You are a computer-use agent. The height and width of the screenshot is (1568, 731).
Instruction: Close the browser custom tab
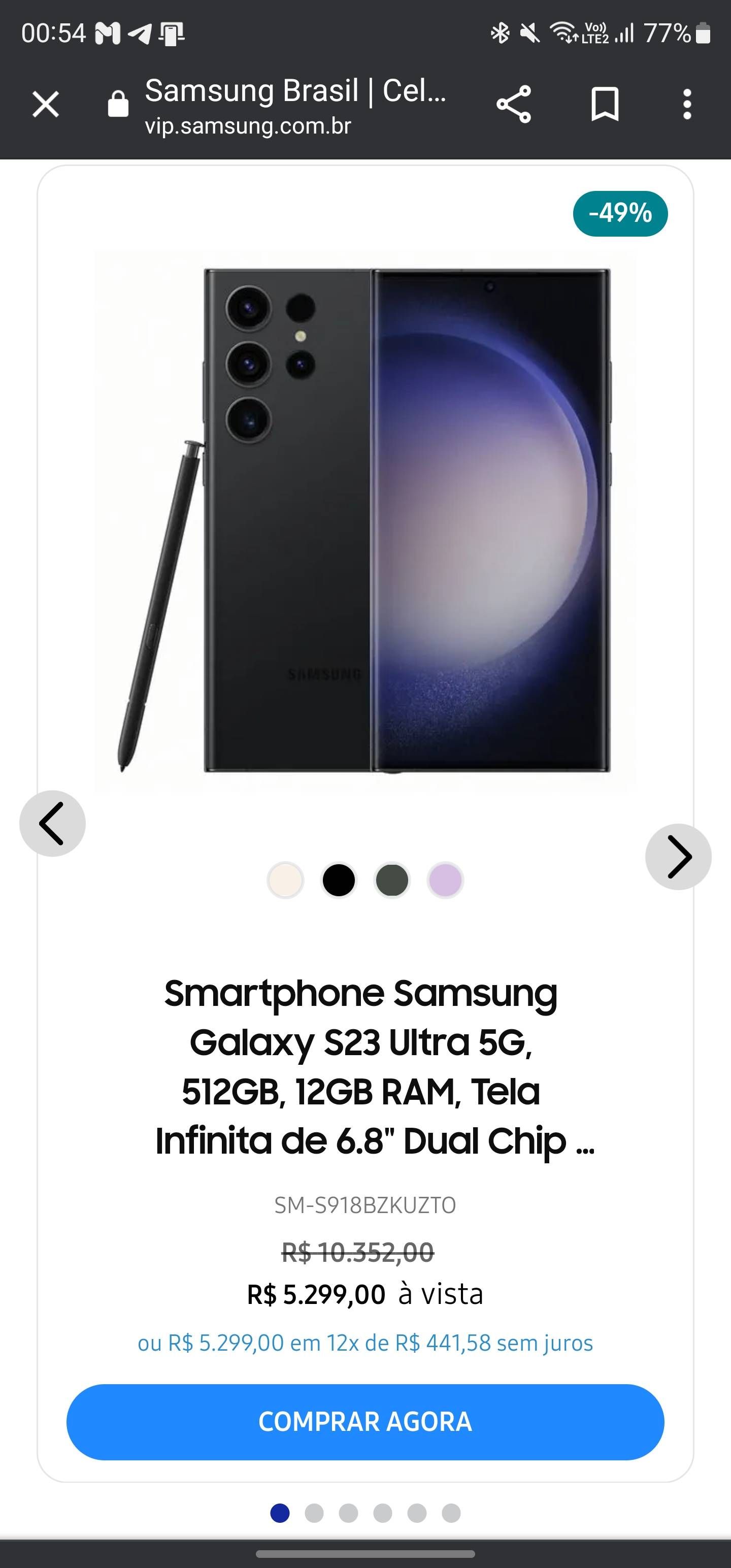pos(46,104)
